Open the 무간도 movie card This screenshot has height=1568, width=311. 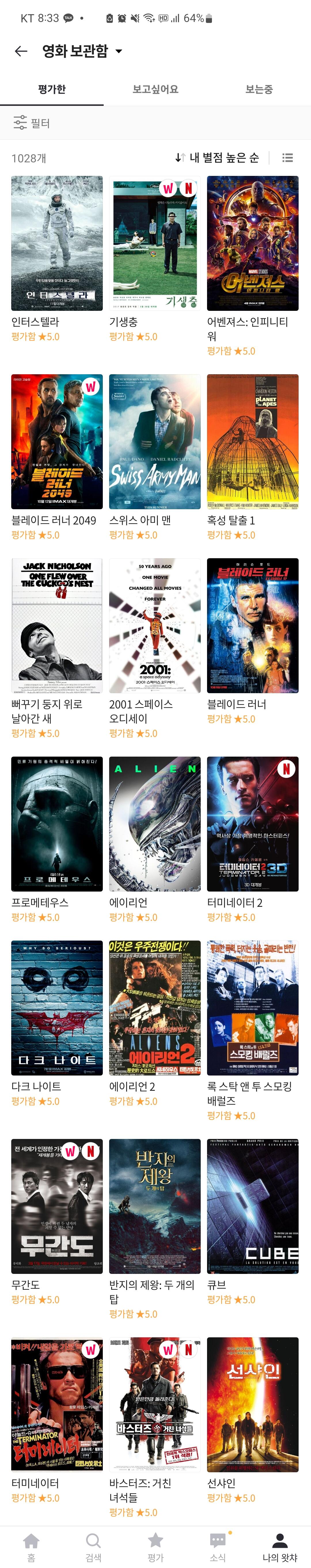click(57, 1206)
